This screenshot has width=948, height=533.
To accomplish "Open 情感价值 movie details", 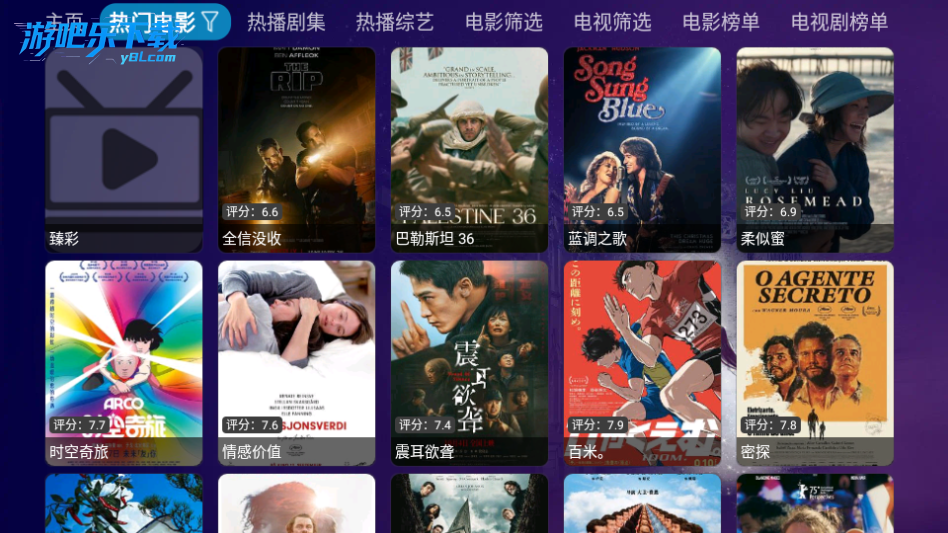I will pos(296,363).
